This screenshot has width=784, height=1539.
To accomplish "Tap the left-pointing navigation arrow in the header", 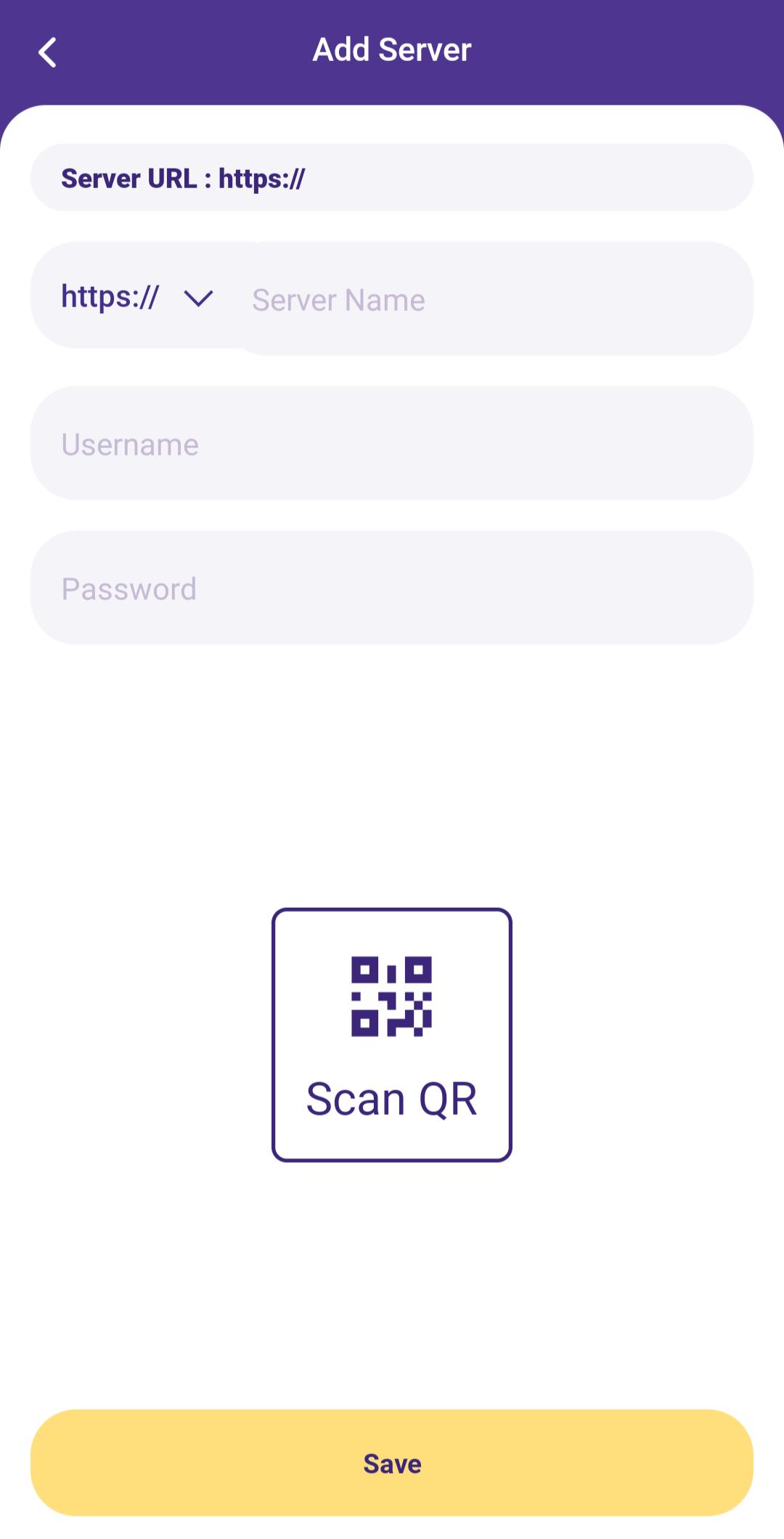I will click(48, 51).
